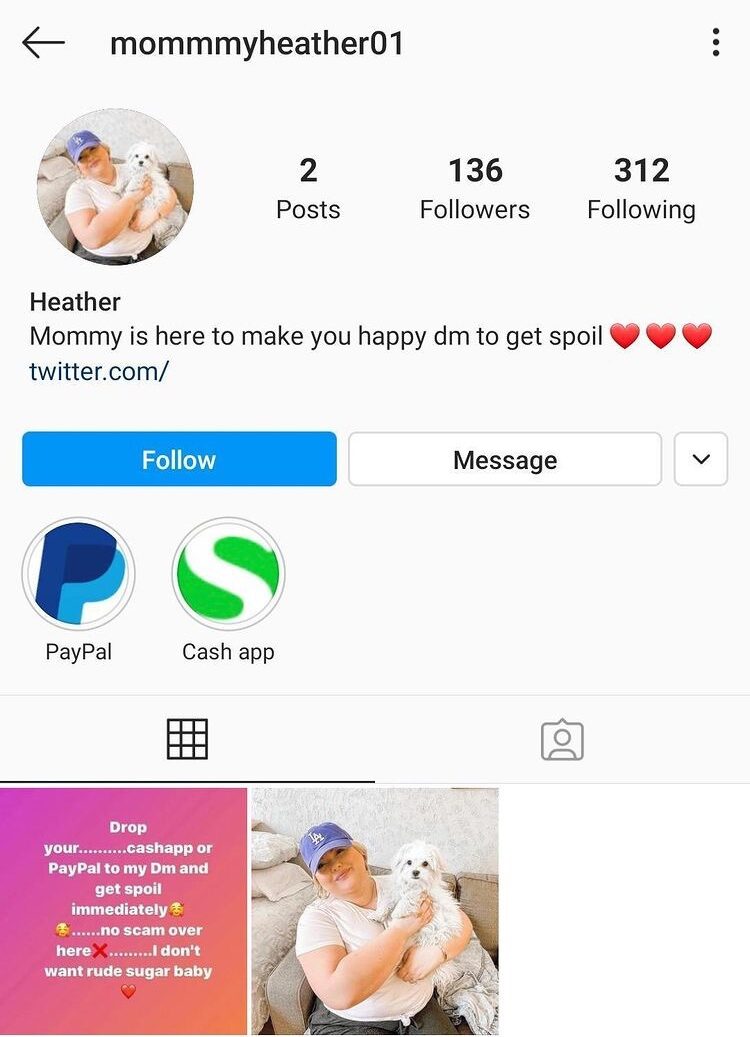Open the three-dot overflow menu

[715, 42]
